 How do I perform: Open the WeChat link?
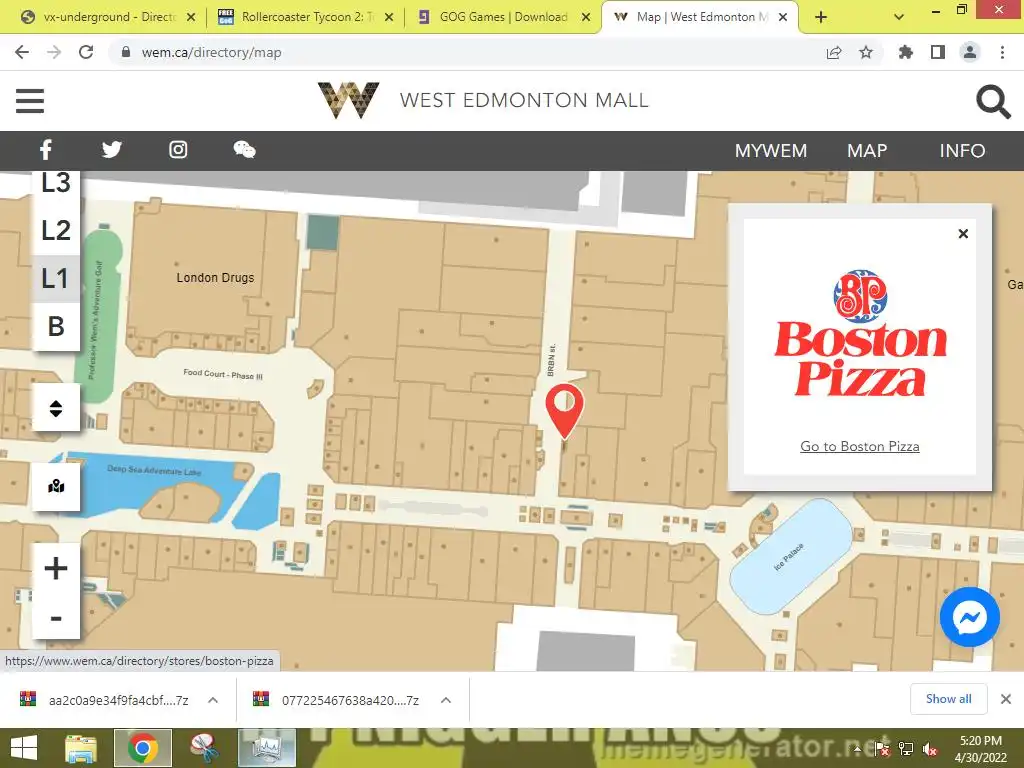coord(244,150)
